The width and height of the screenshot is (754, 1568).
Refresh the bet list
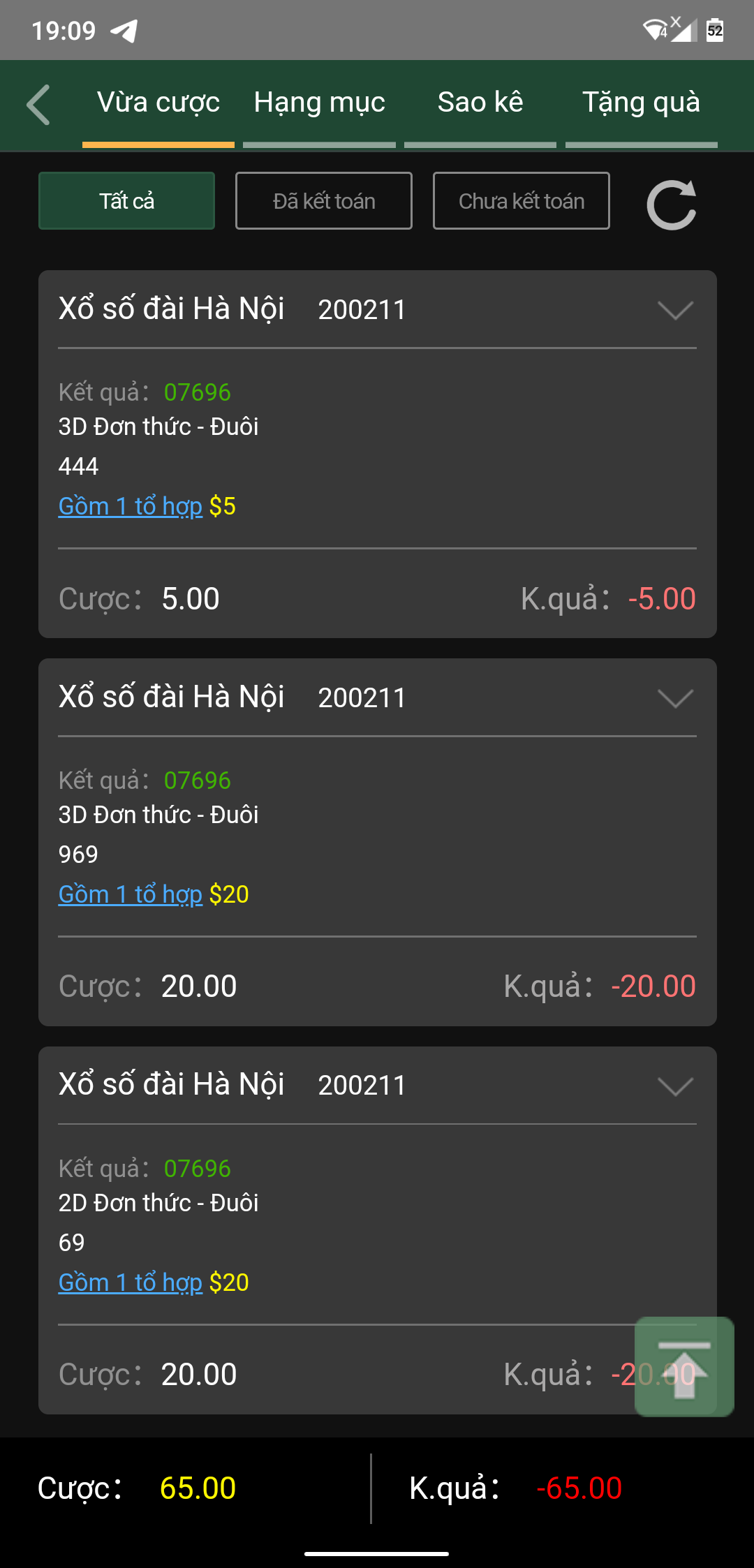coord(672,205)
